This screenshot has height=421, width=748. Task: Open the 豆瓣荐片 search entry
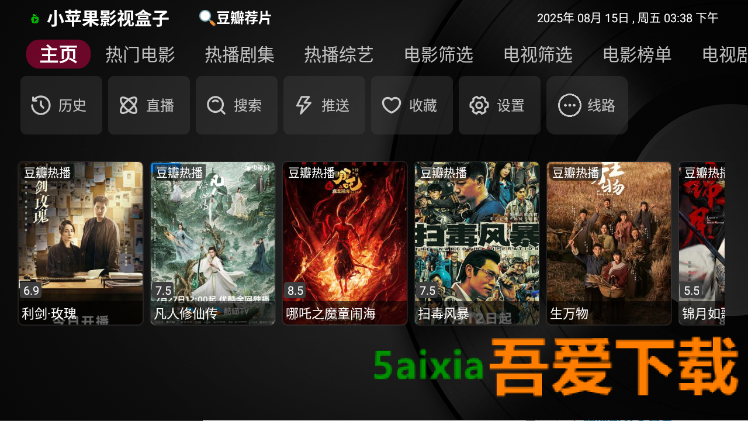236,18
